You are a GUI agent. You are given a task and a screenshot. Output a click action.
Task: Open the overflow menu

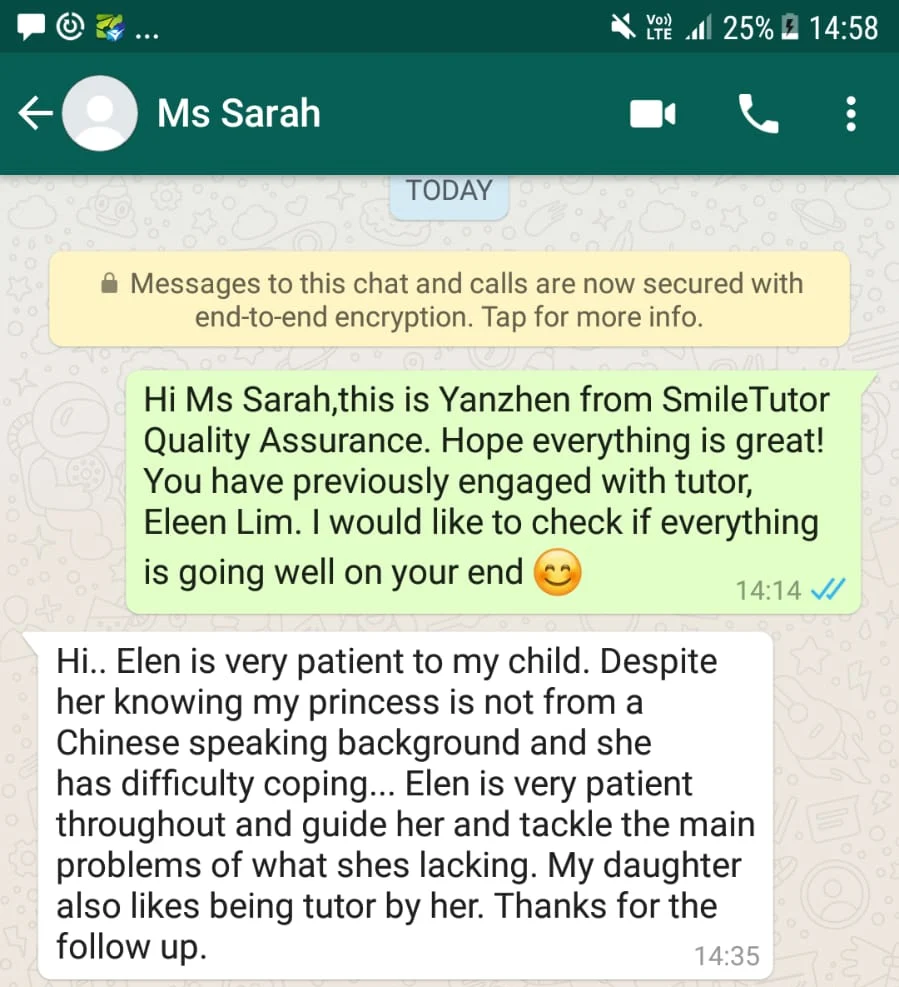(850, 114)
